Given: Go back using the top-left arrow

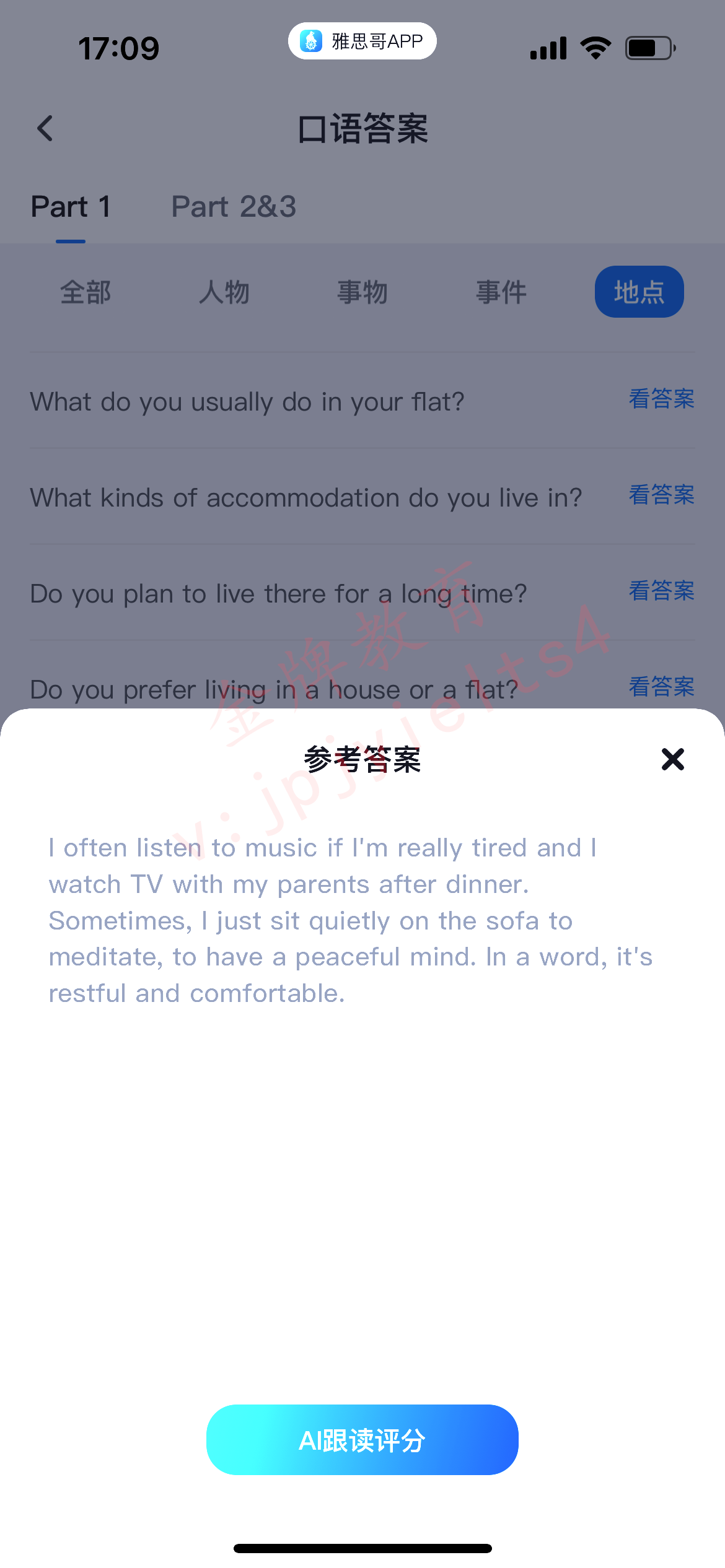Looking at the screenshot, I should point(45,129).
